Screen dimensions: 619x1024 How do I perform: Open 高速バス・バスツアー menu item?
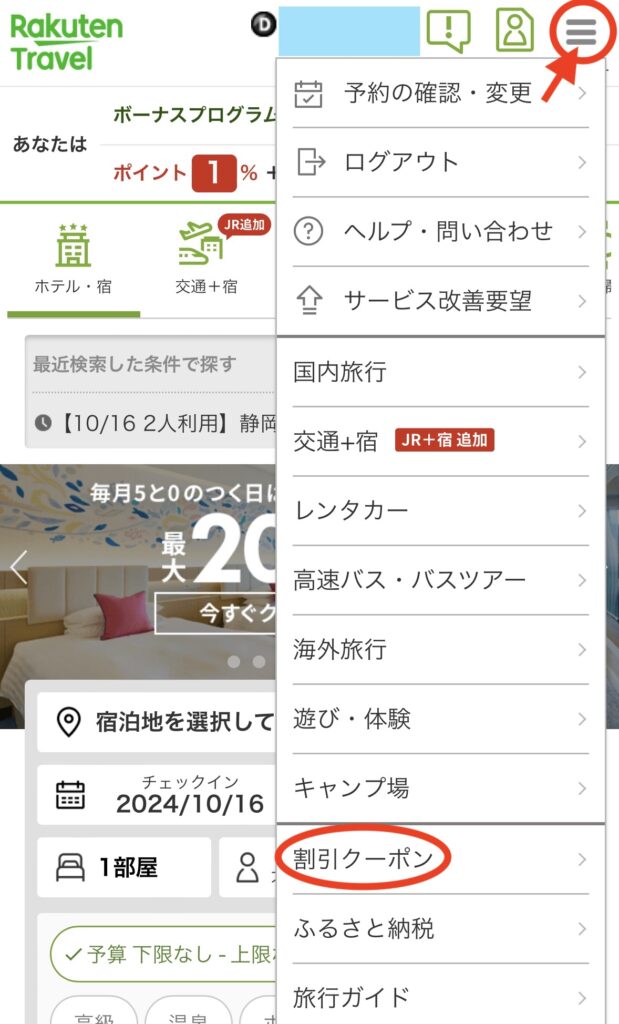[440, 579]
